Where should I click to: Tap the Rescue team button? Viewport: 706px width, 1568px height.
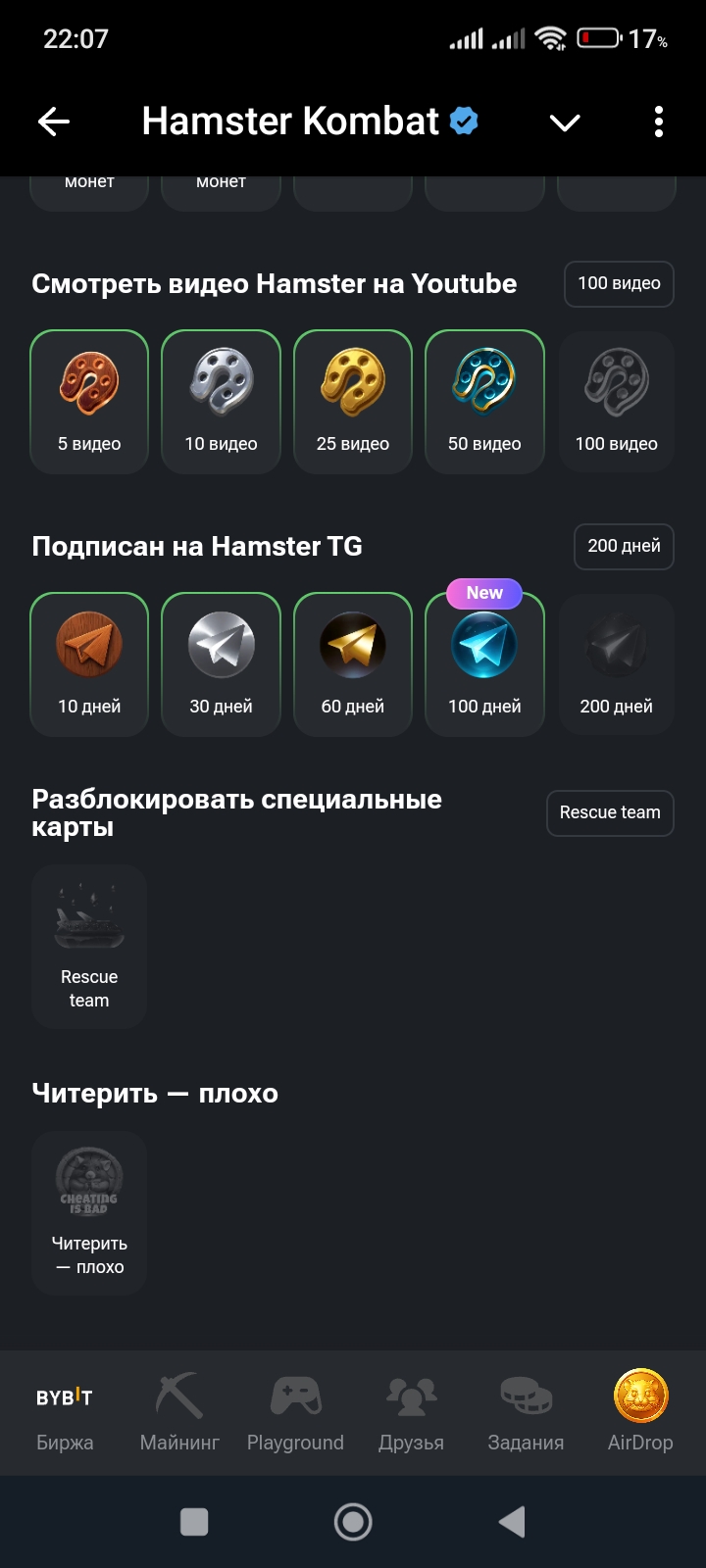[610, 813]
